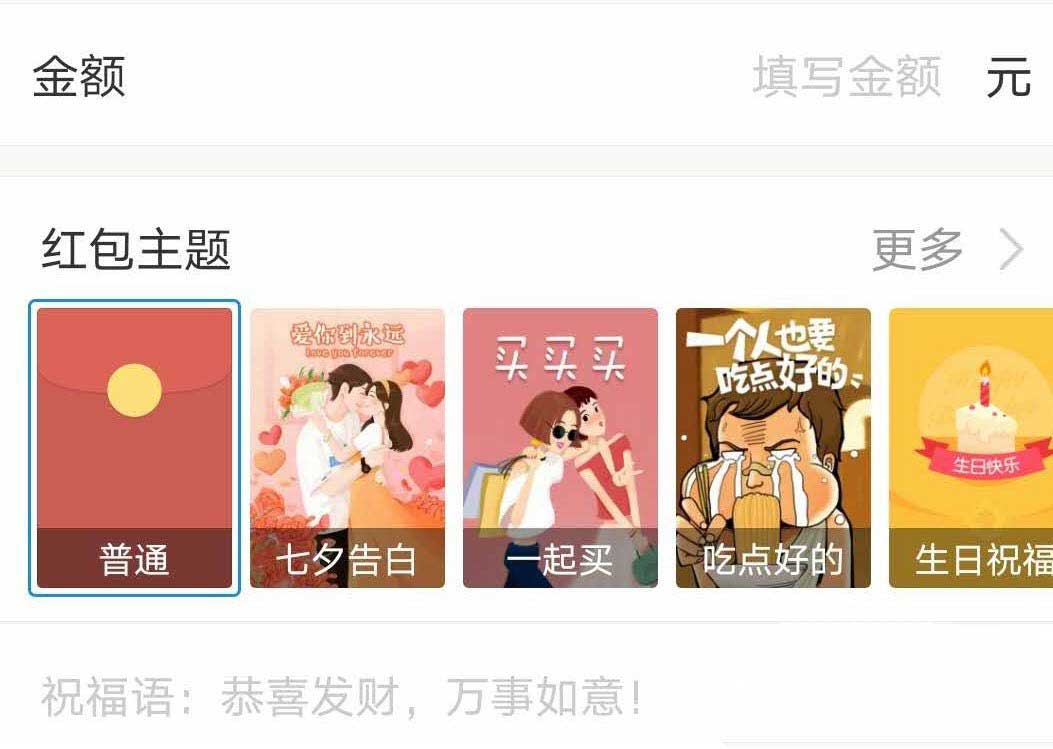Choose the 生日祝福 birthday theme
Screen dimensions: 1053x749
click(x=972, y=447)
